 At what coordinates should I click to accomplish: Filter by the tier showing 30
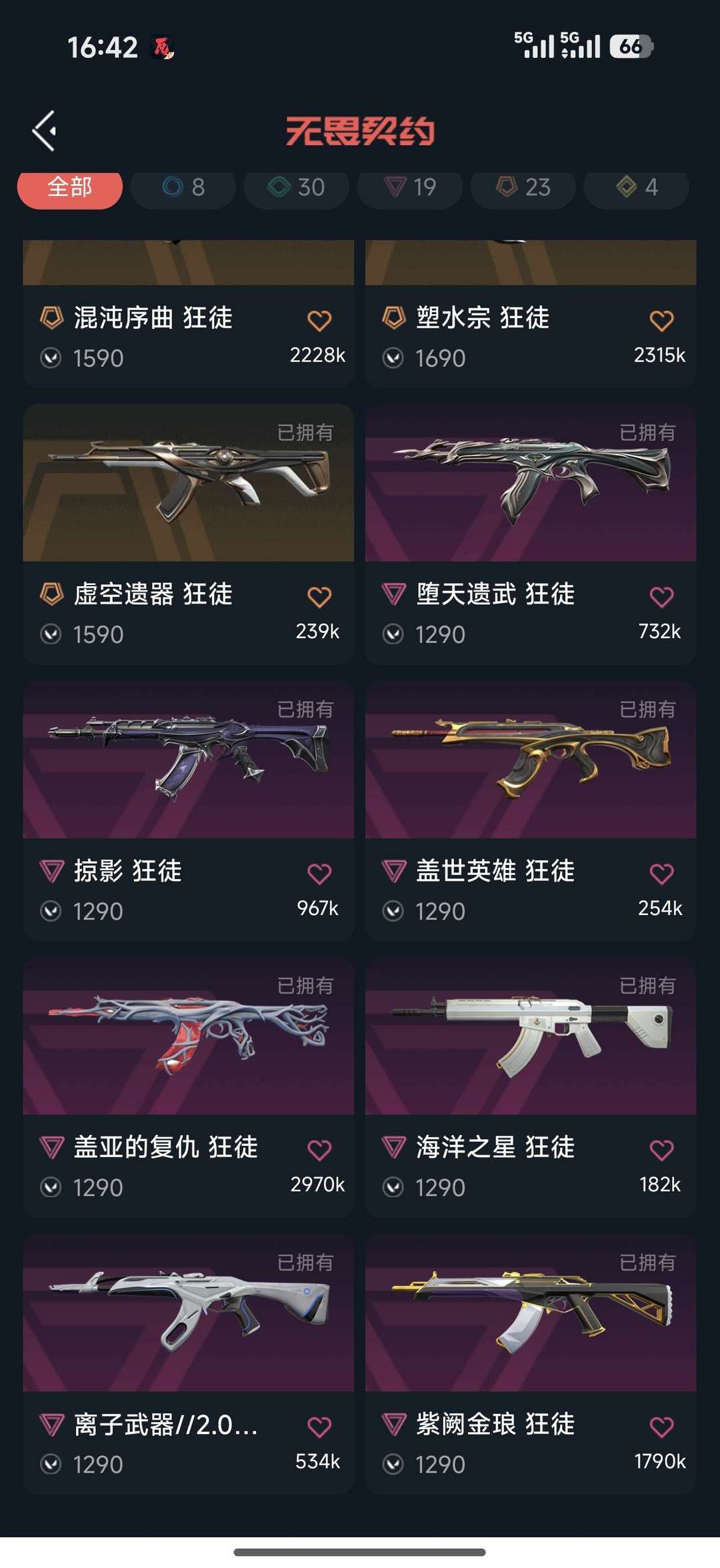click(x=297, y=188)
